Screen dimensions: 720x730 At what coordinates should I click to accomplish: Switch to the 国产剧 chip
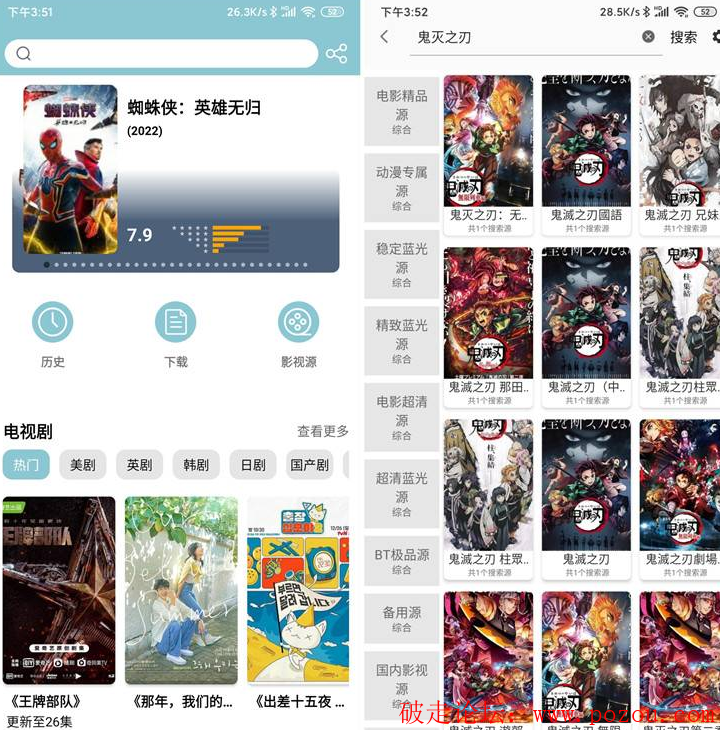click(x=310, y=465)
